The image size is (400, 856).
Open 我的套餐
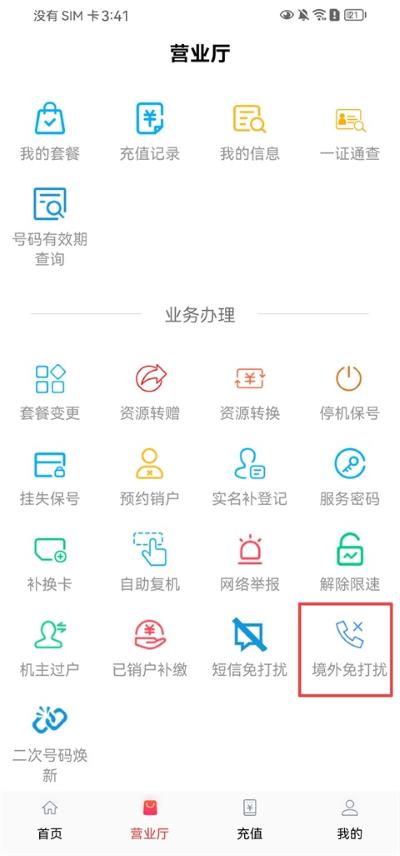pyautogui.click(x=50, y=132)
